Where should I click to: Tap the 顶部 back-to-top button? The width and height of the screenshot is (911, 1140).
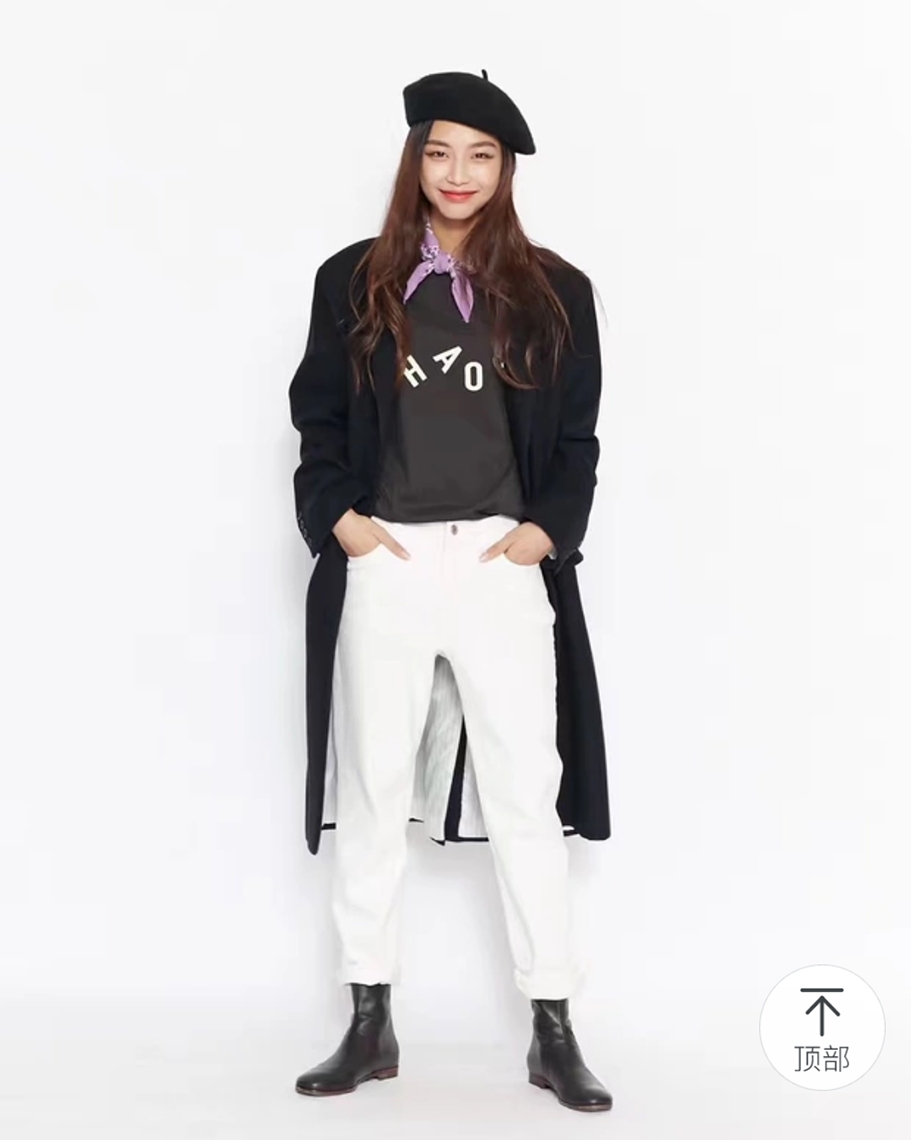pyautogui.click(x=821, y=1027)
